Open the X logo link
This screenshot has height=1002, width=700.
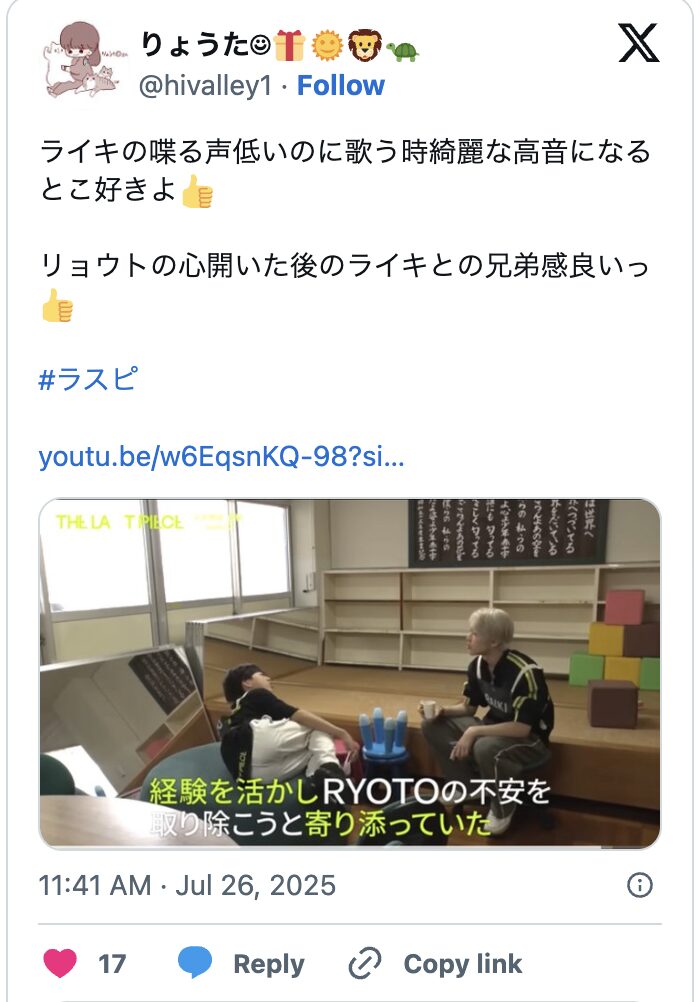[x=638, y=45]
